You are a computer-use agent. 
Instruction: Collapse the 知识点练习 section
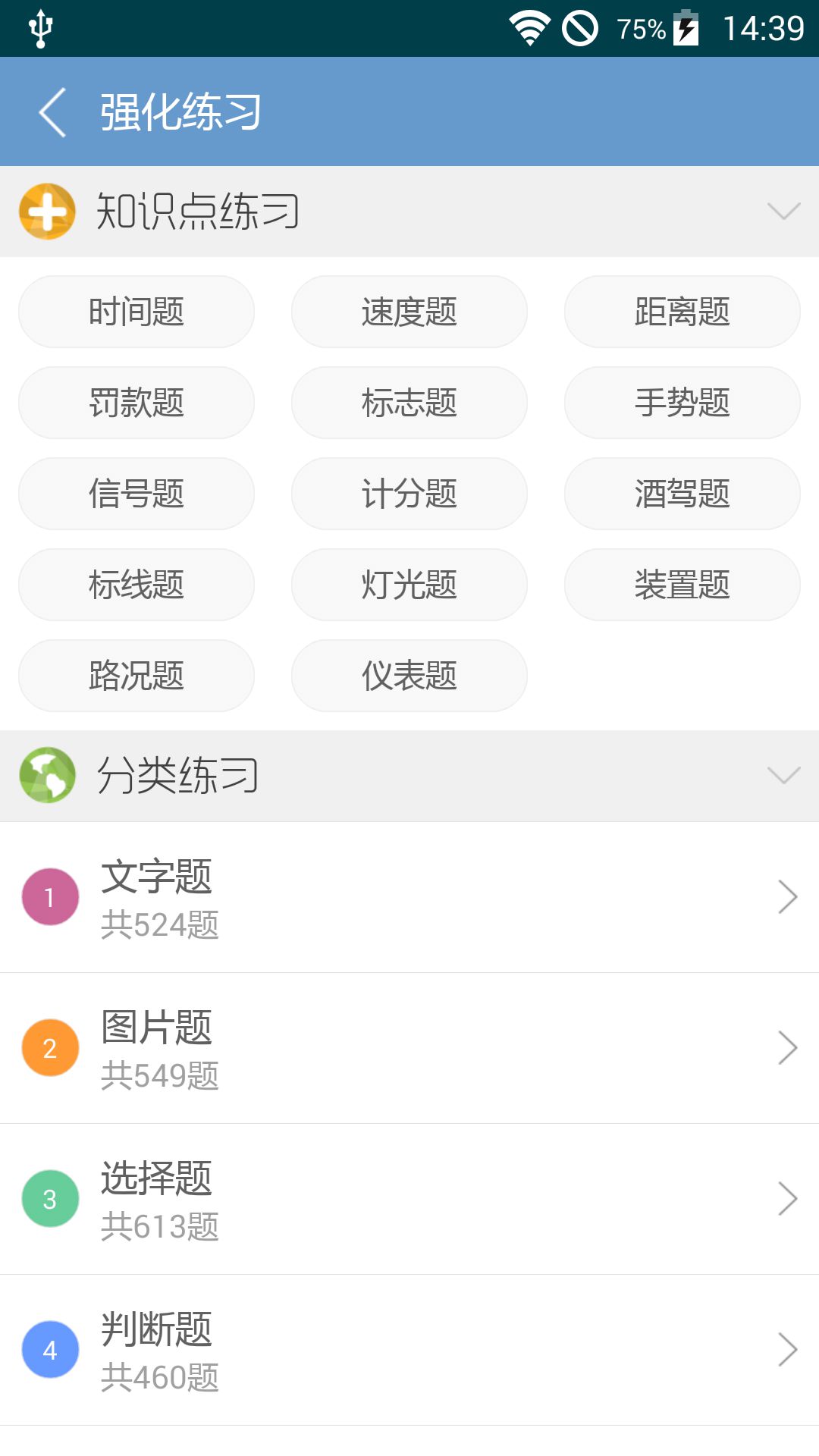[783, 211]
